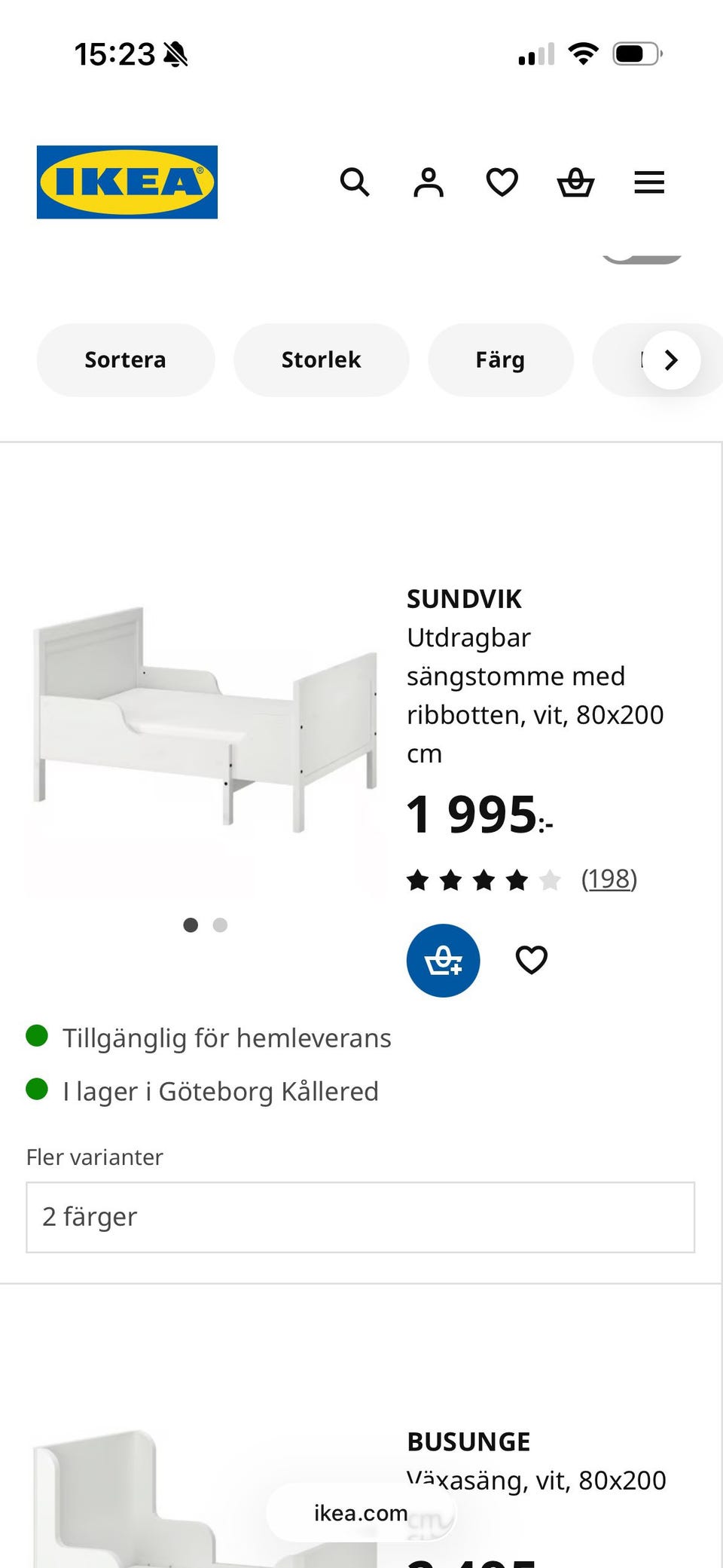Open the Sortera options
723x1568 pixels.
point(125,359)
